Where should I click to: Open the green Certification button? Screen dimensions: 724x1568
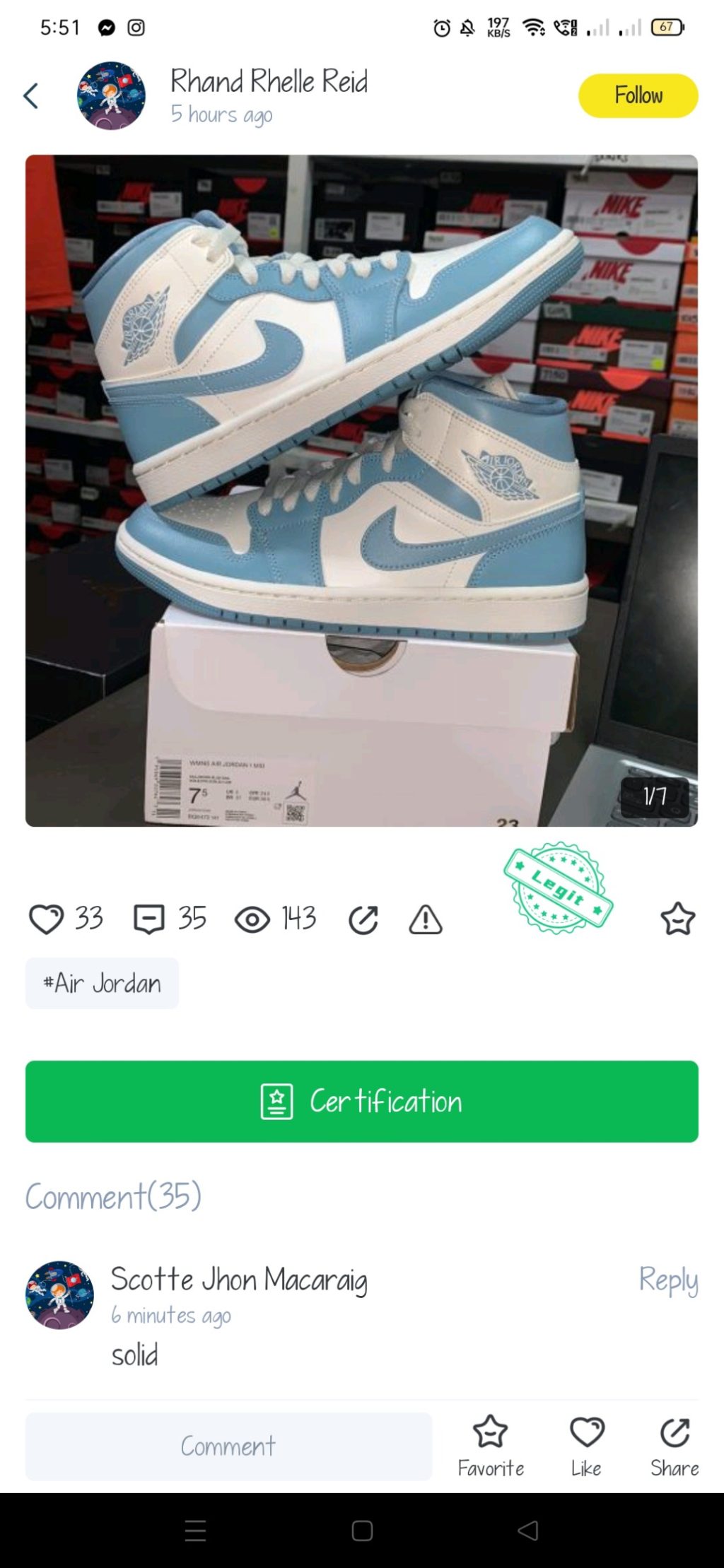pos(361,1101)
